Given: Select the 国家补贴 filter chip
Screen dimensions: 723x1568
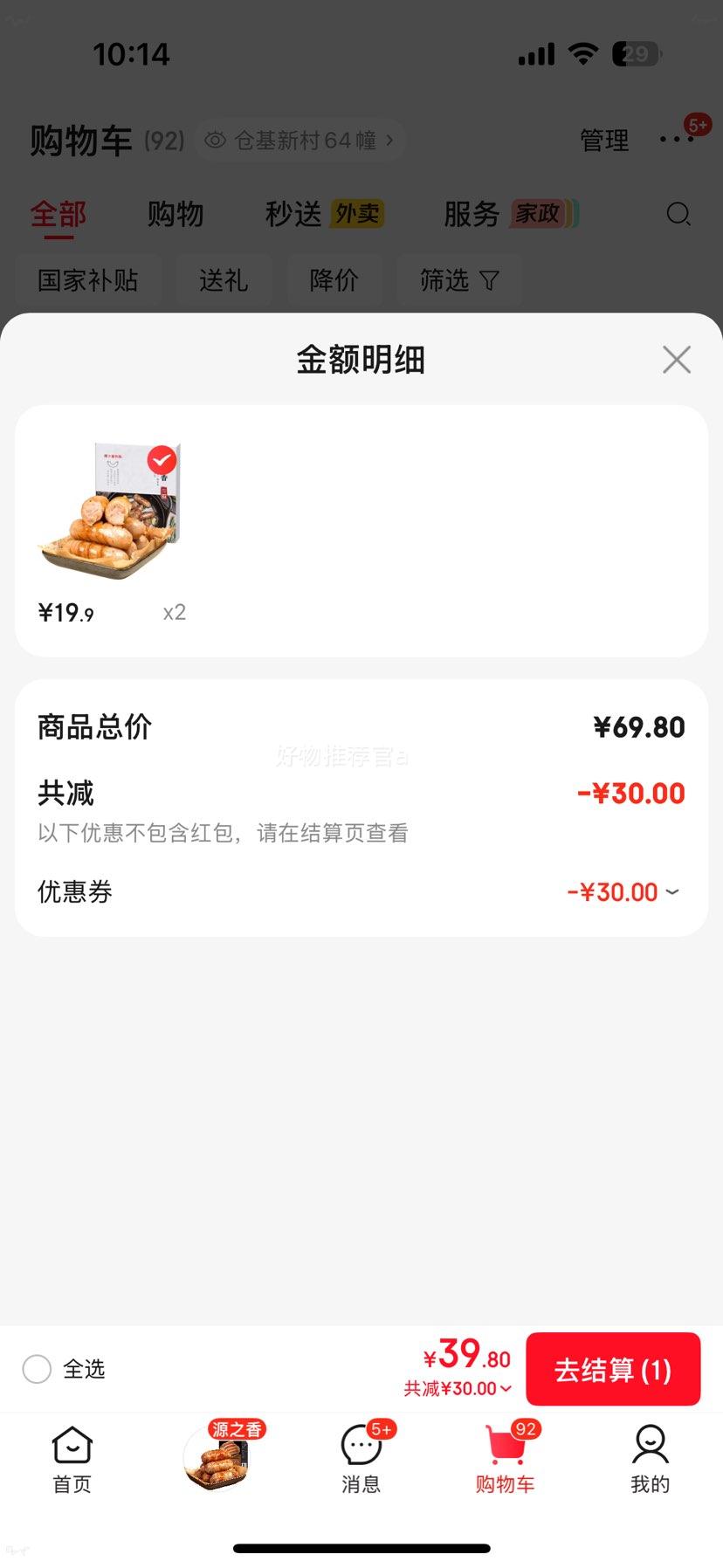Looking at the screenshot, I should click(88, 279).
